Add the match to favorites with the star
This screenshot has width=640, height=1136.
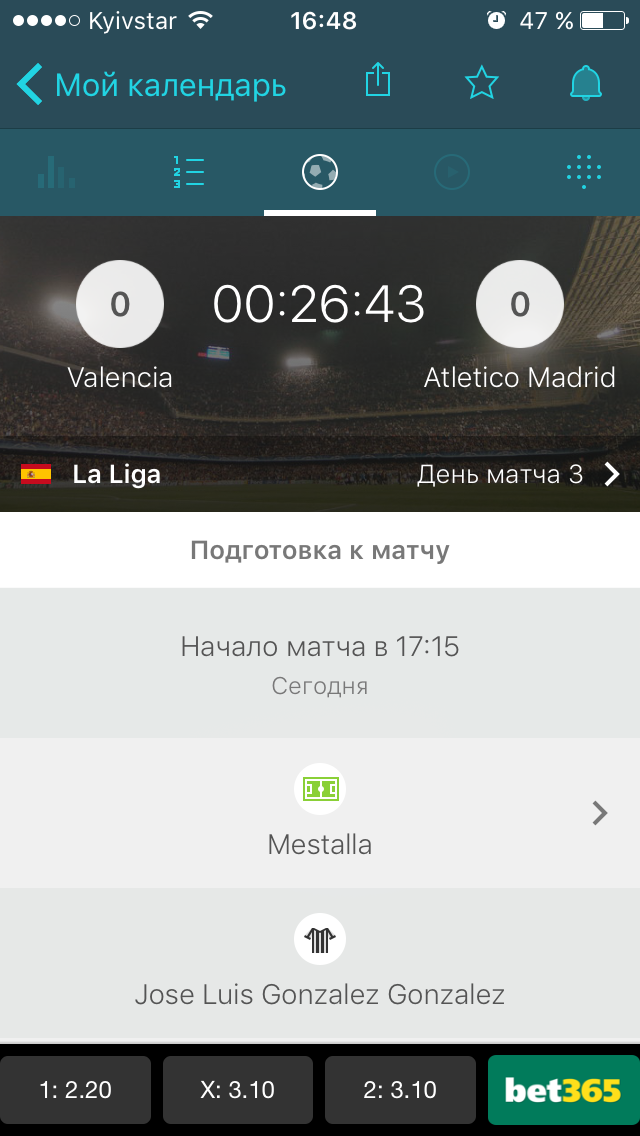pyautogui.click(x=481, y=83)
